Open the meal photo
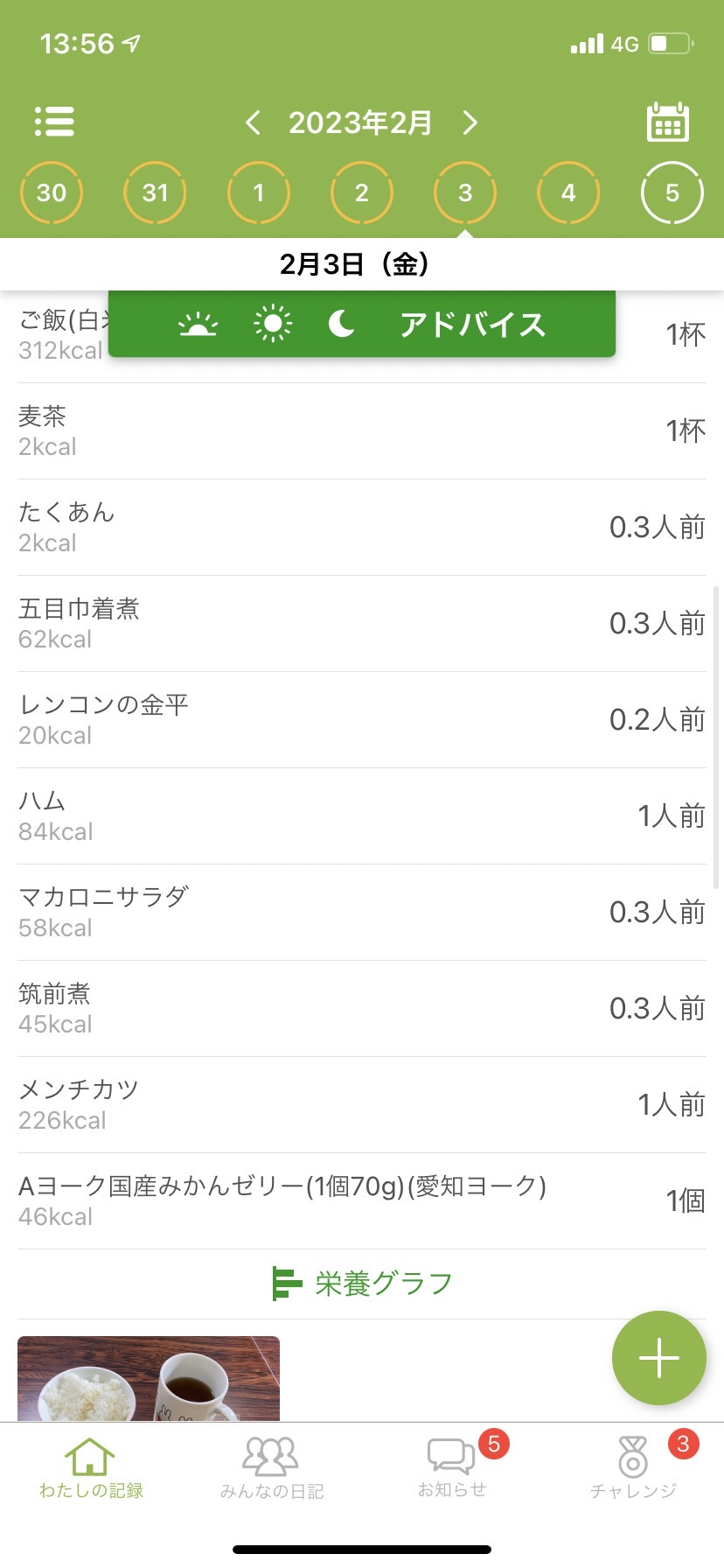This screenshot has height=1568, width=724. 149,1378
